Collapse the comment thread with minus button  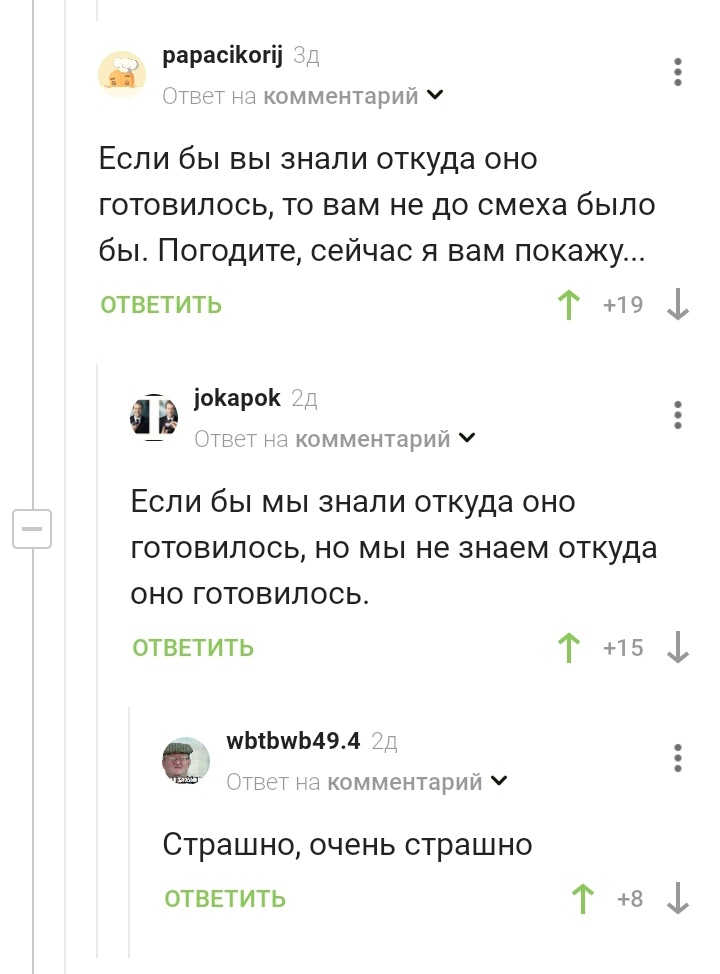(x=31, y=528)
